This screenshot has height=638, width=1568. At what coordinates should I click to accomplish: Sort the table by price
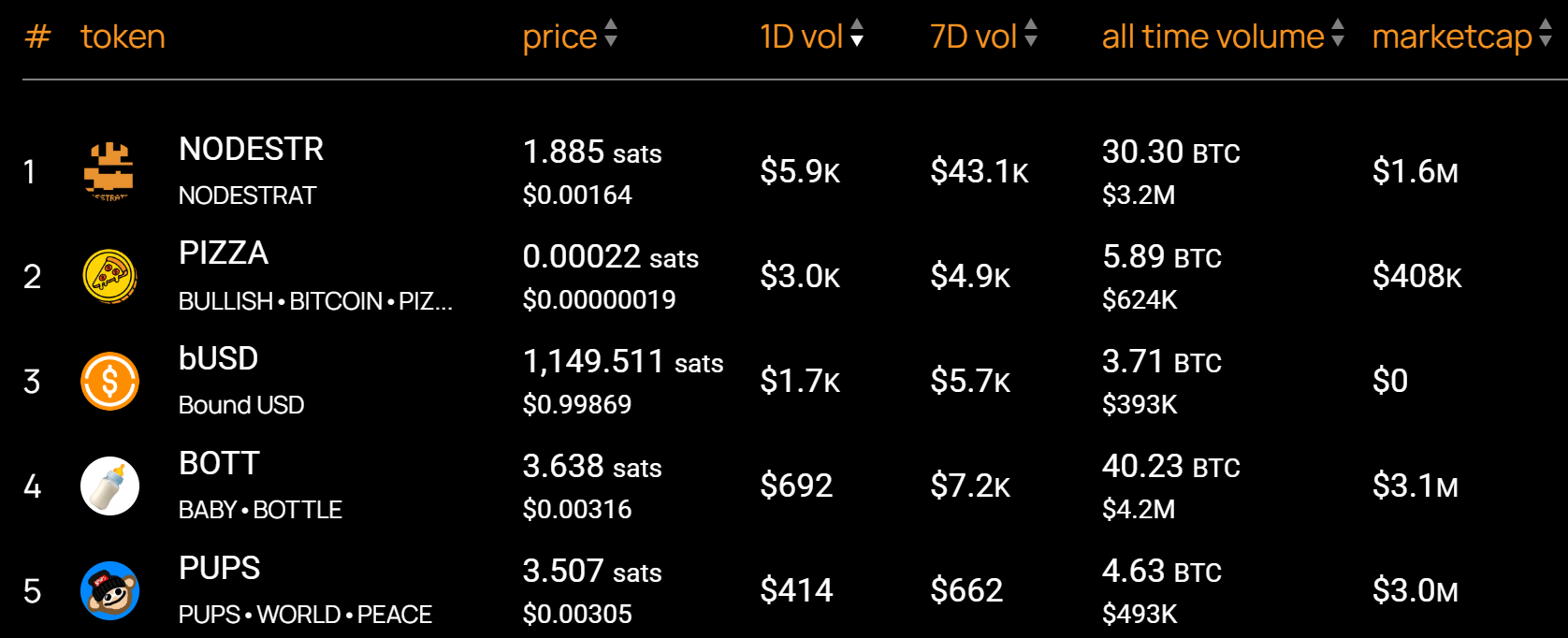[569, 36]
